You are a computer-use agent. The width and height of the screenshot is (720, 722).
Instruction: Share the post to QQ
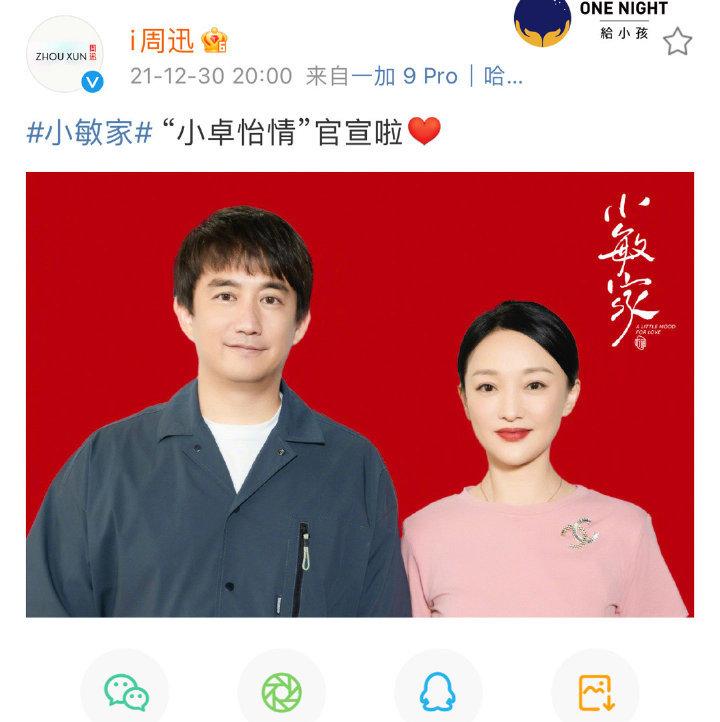(438, 691)
